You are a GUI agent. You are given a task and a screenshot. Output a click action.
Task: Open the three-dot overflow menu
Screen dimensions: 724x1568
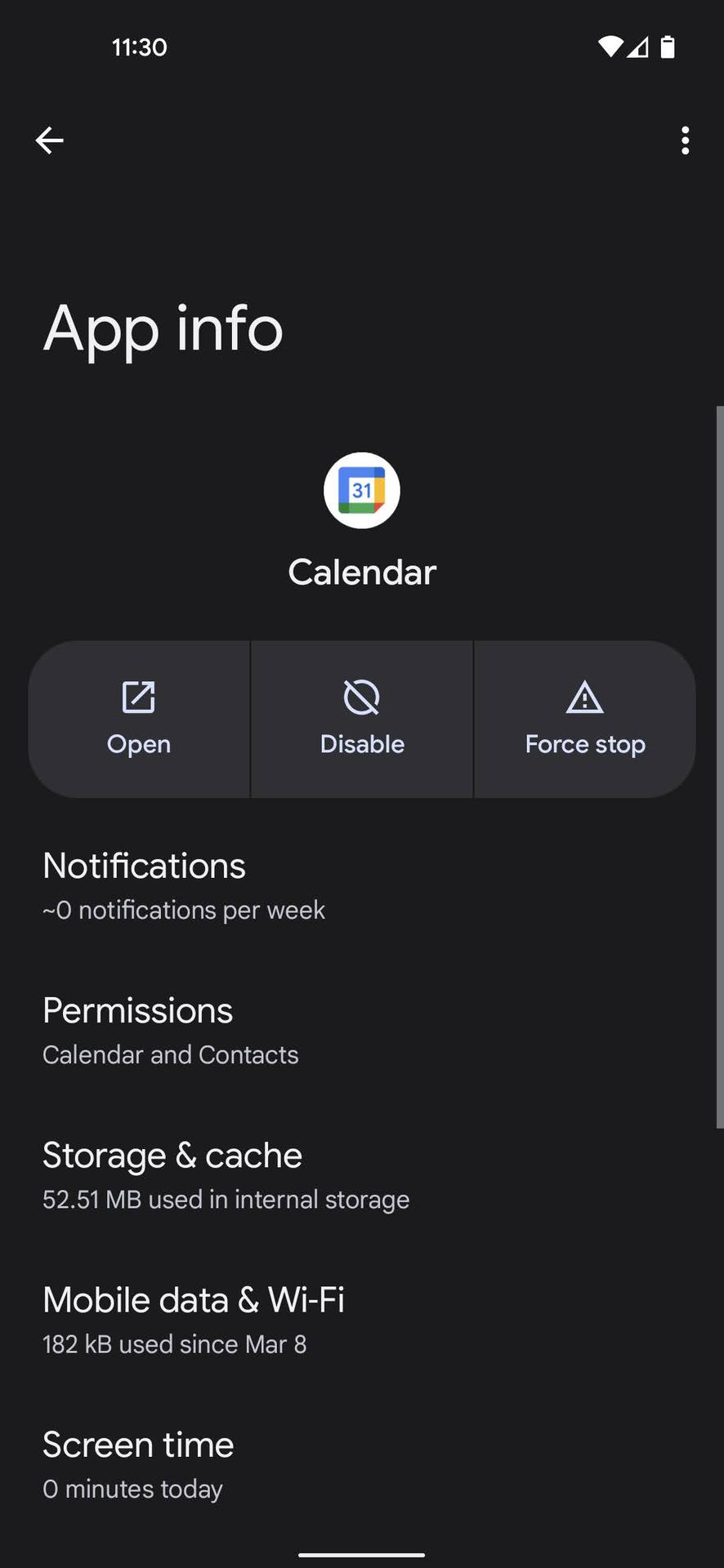685,140
